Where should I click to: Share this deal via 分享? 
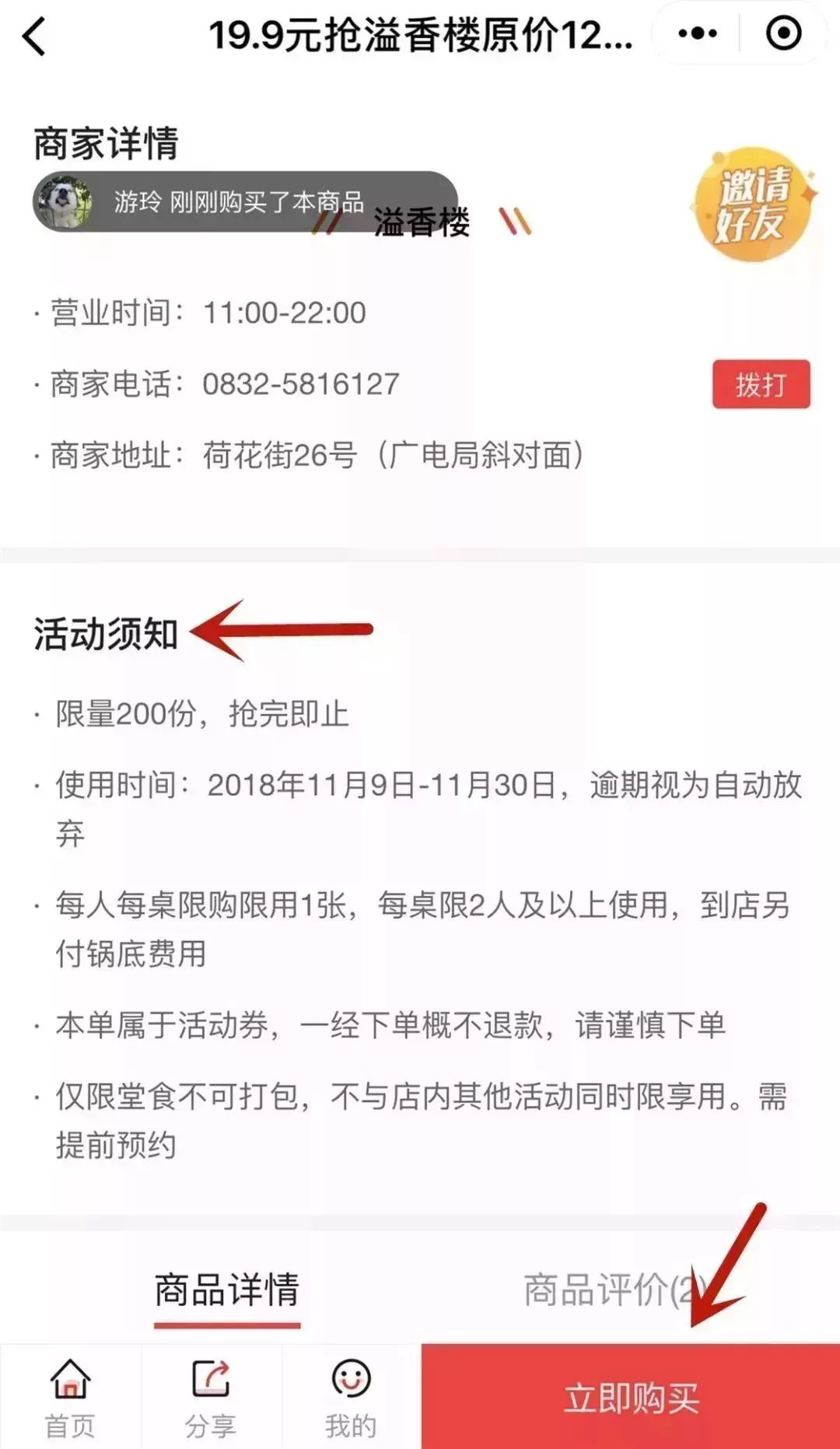(x=211, y=1398)
